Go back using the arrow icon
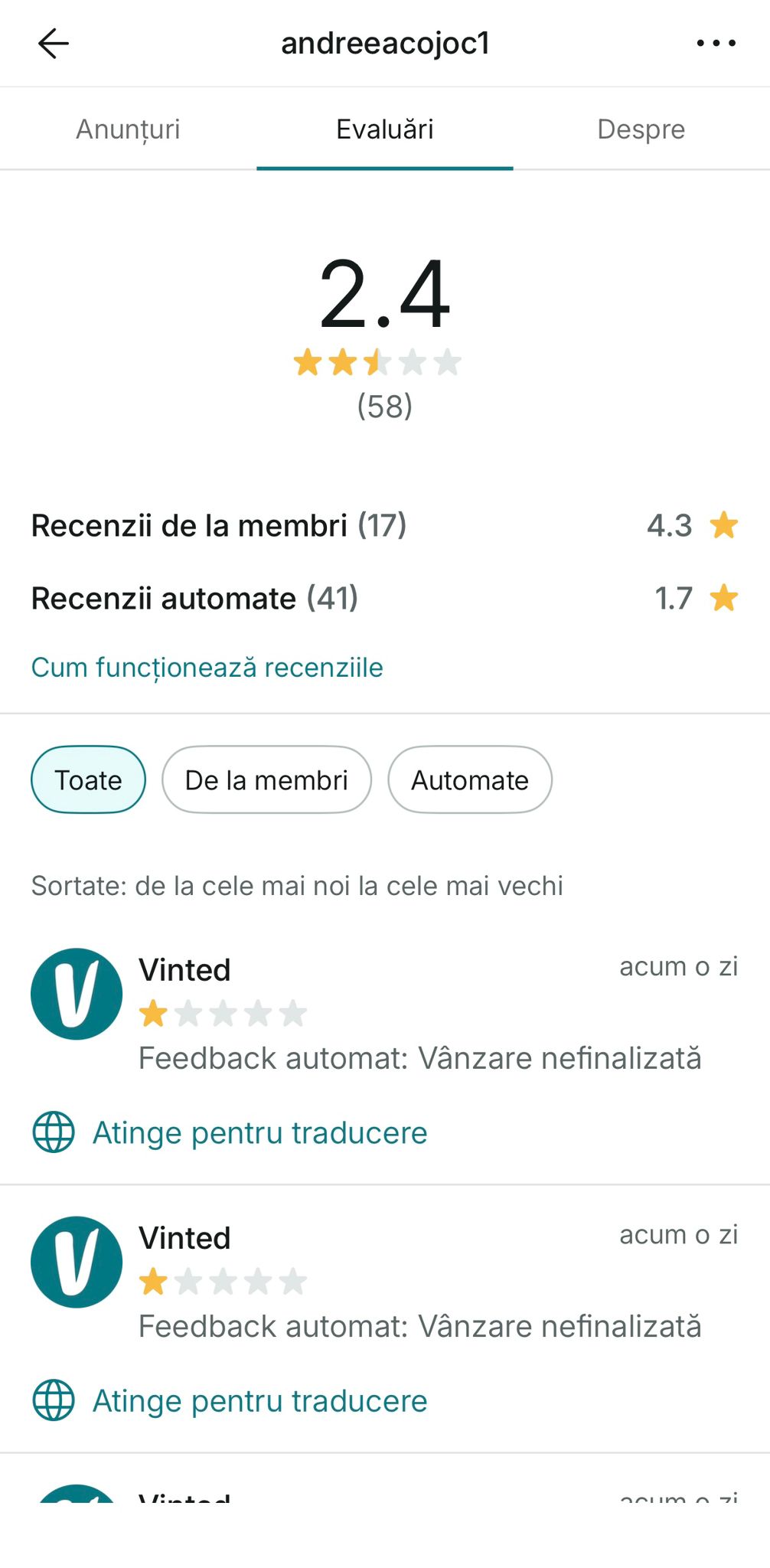 tap(54, 44)
